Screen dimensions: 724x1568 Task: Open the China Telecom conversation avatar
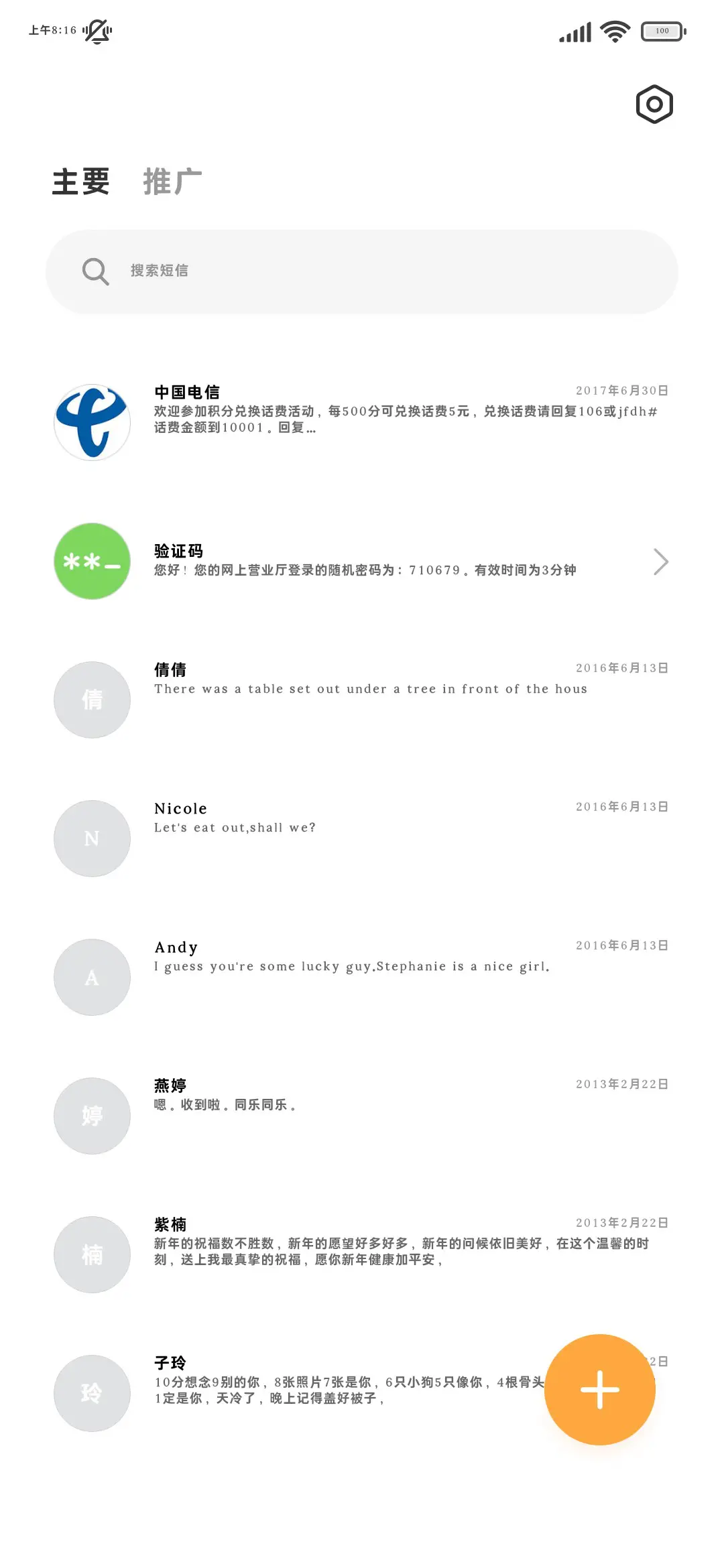92,422
